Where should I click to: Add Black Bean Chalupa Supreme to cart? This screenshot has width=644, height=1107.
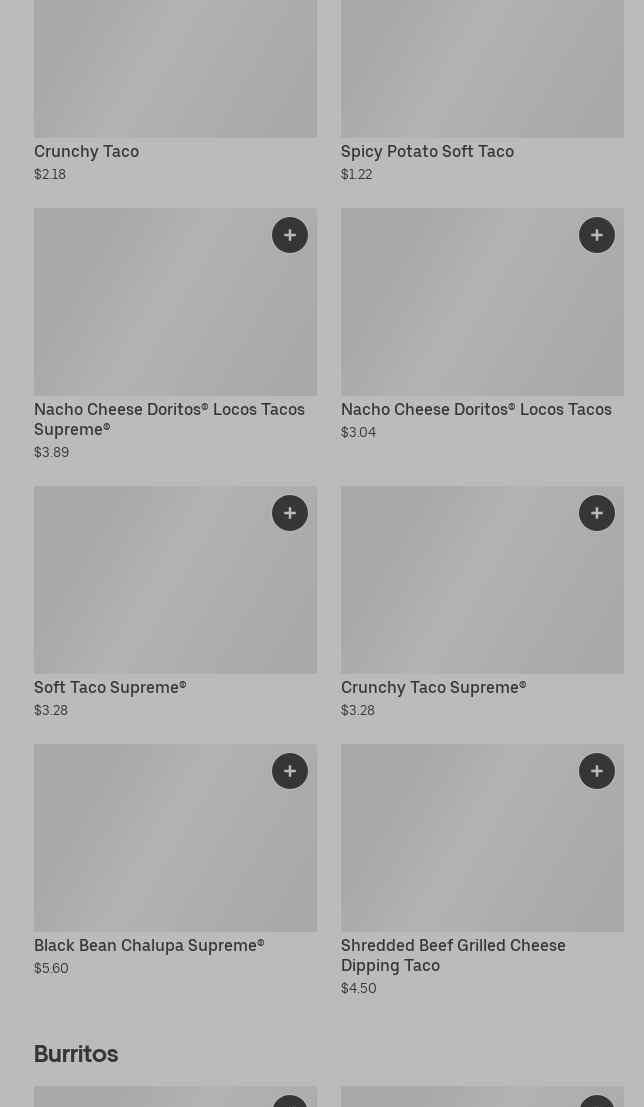290,771
